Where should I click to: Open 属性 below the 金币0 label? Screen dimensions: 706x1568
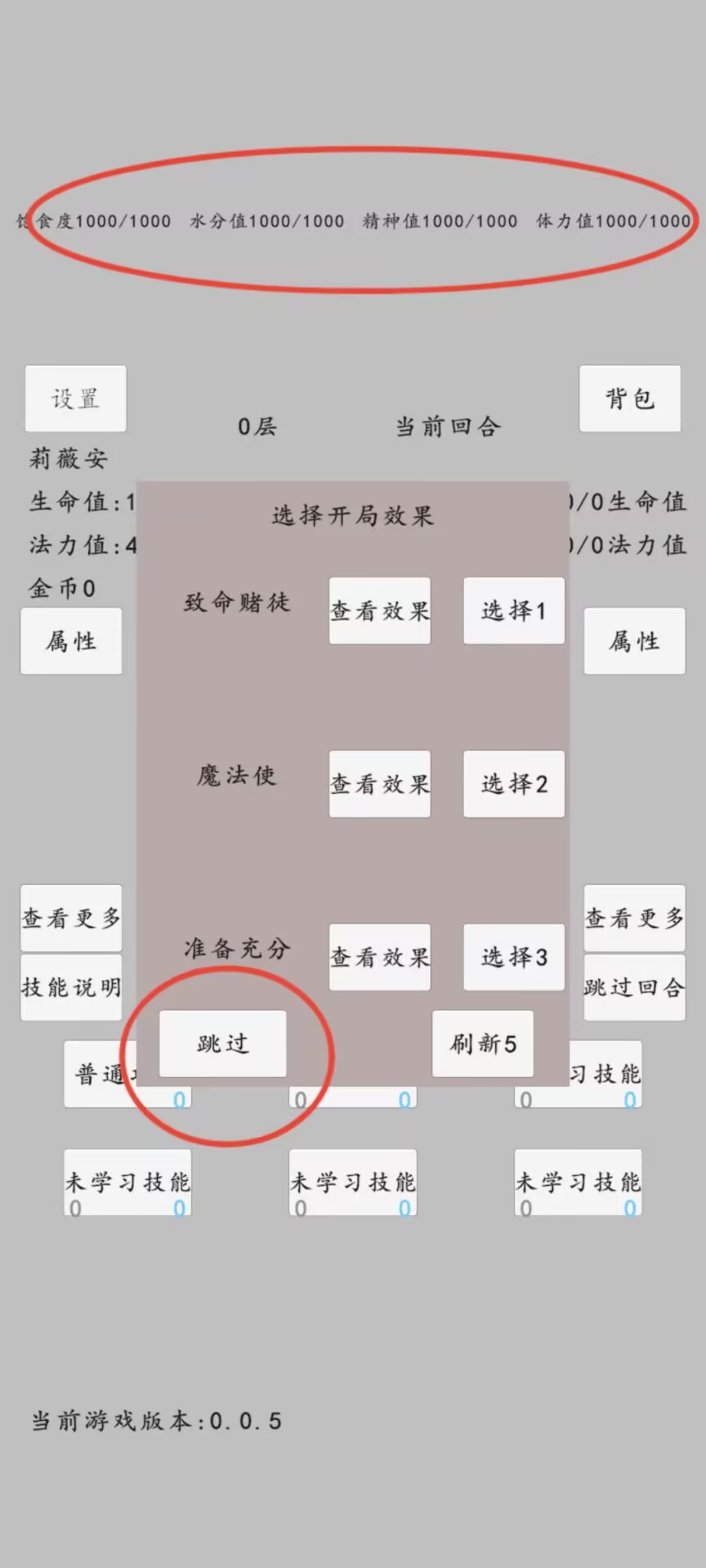pyautogui.click(x=71, y=641)
